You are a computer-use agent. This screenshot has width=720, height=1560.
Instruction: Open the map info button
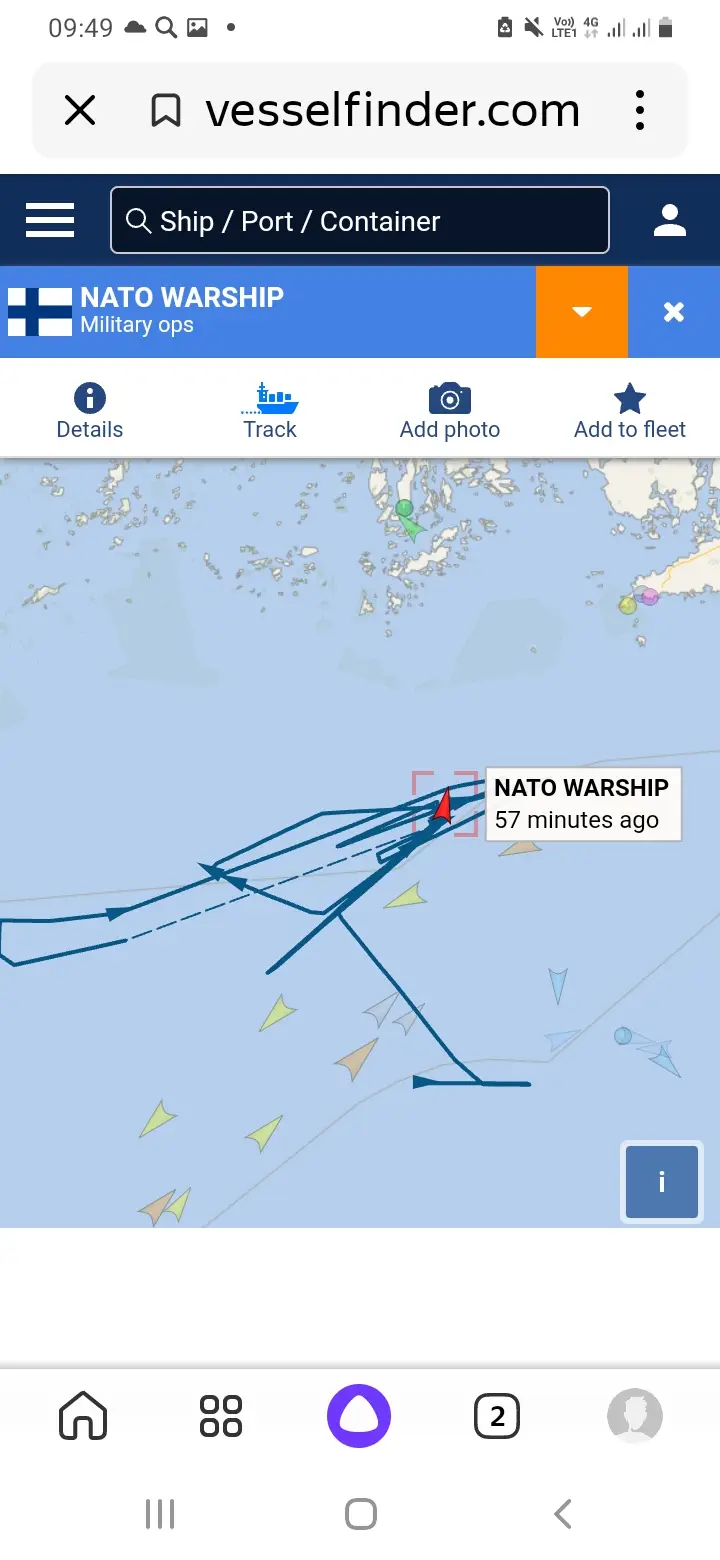coord(661,1182)
